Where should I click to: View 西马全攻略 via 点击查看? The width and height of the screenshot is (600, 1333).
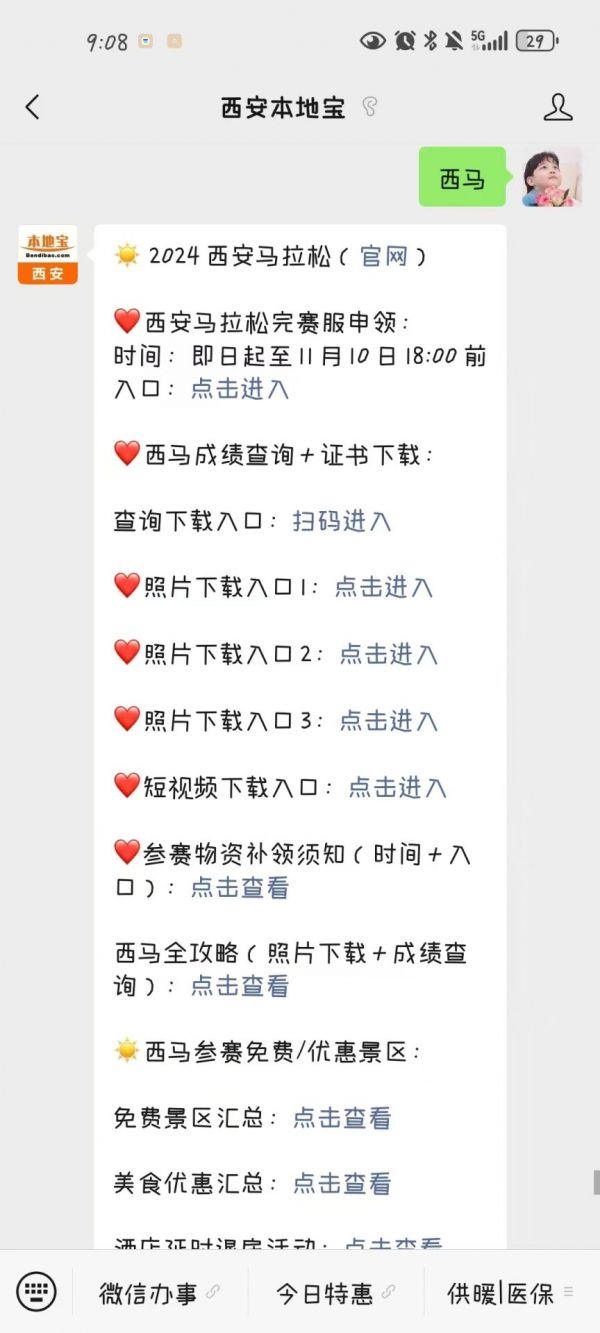pyautogui.click(x=240, y=986)
